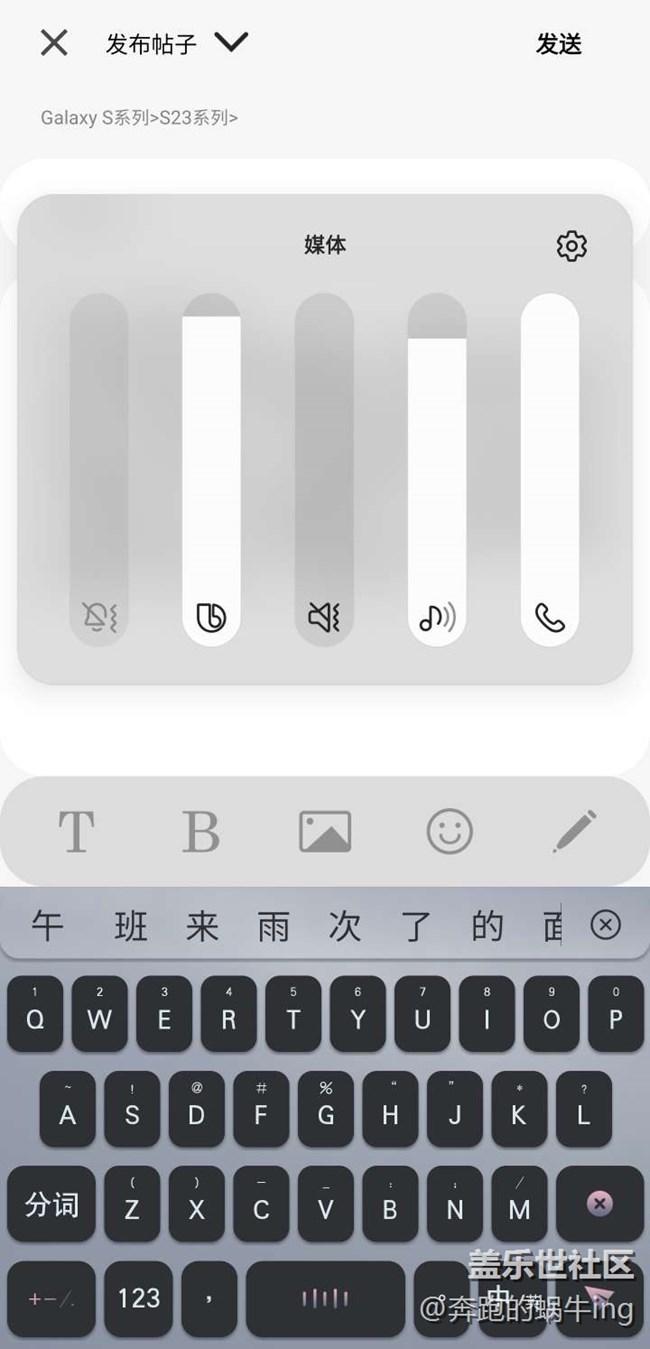This screenshot has width=650, height=1349.
Task: Adjust the call volume slider
Action: click(550, 468)
